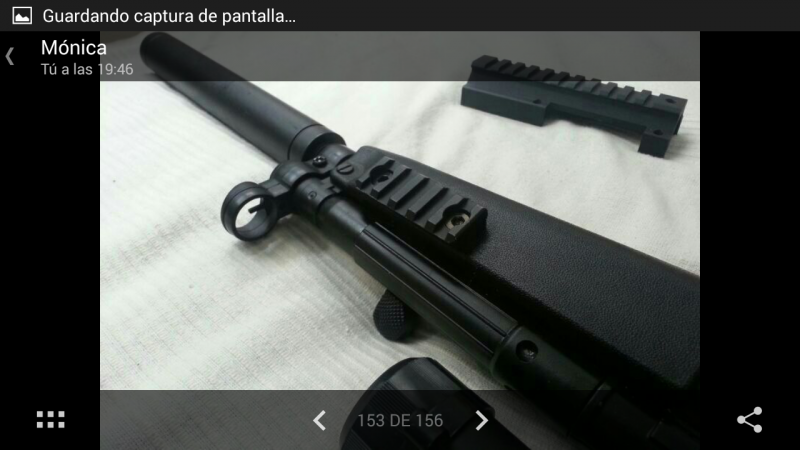Share this photo

750,420
